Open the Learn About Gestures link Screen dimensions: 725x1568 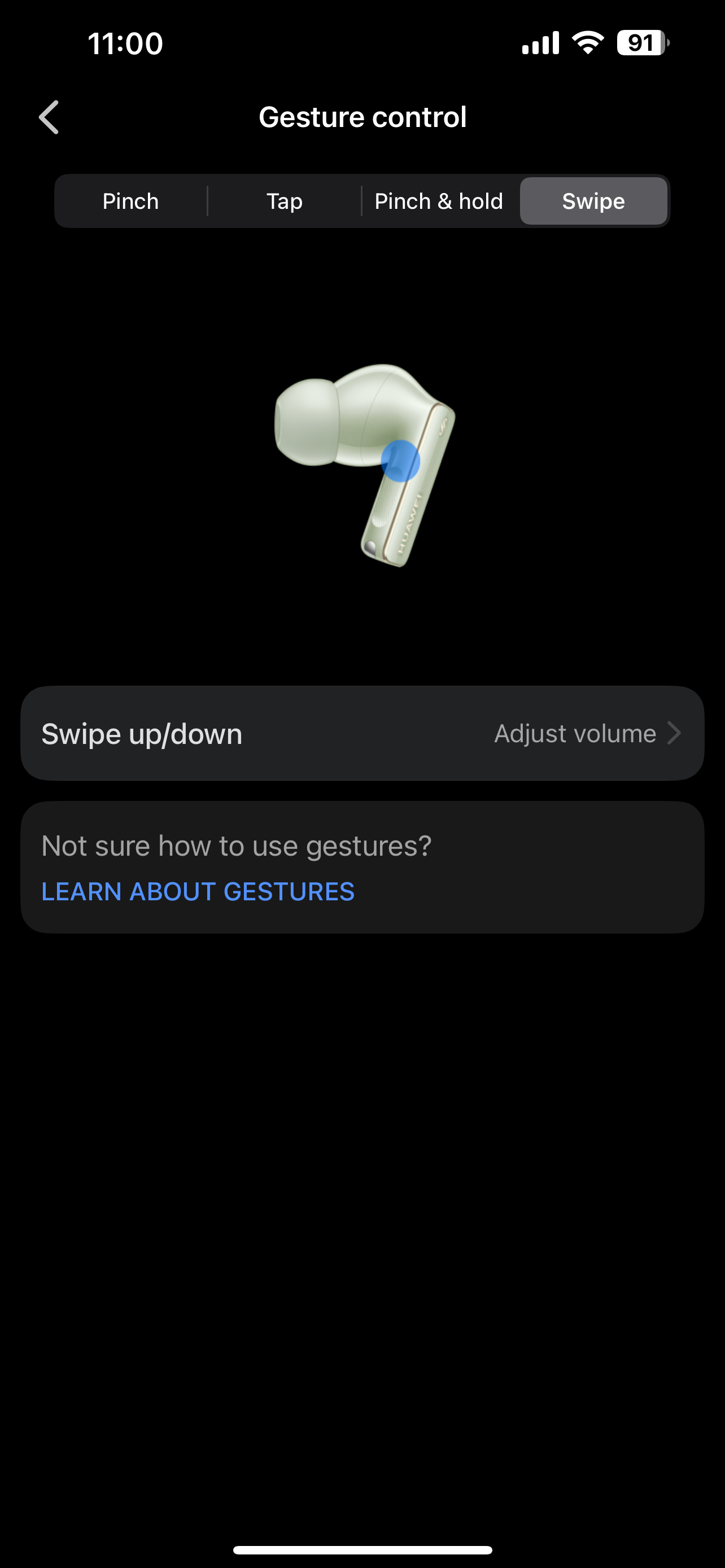(x=198, y=892)
